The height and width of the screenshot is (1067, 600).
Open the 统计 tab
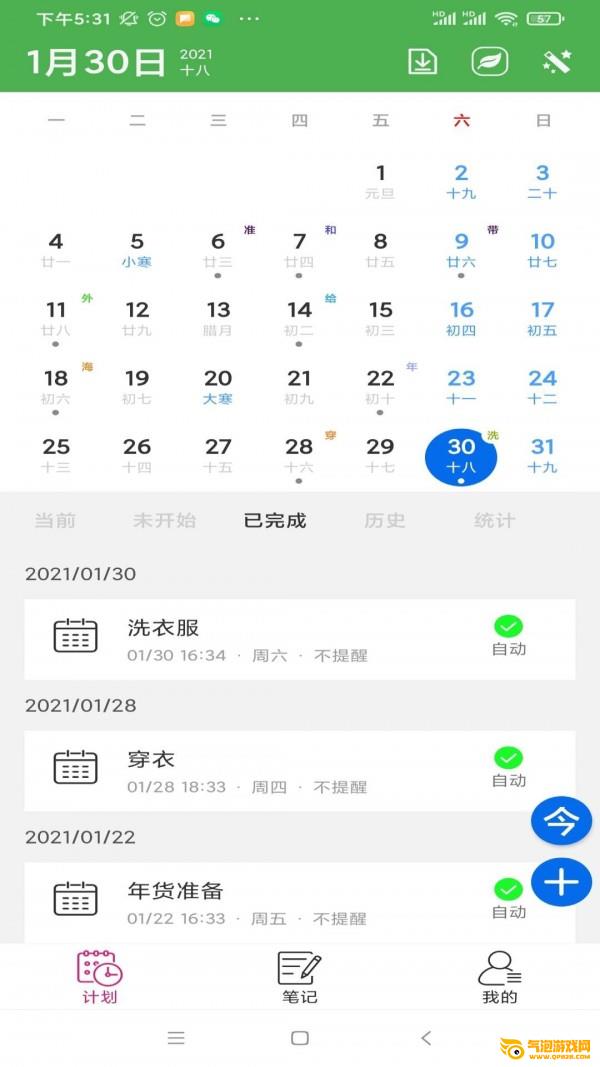click(x=494, y=520)
